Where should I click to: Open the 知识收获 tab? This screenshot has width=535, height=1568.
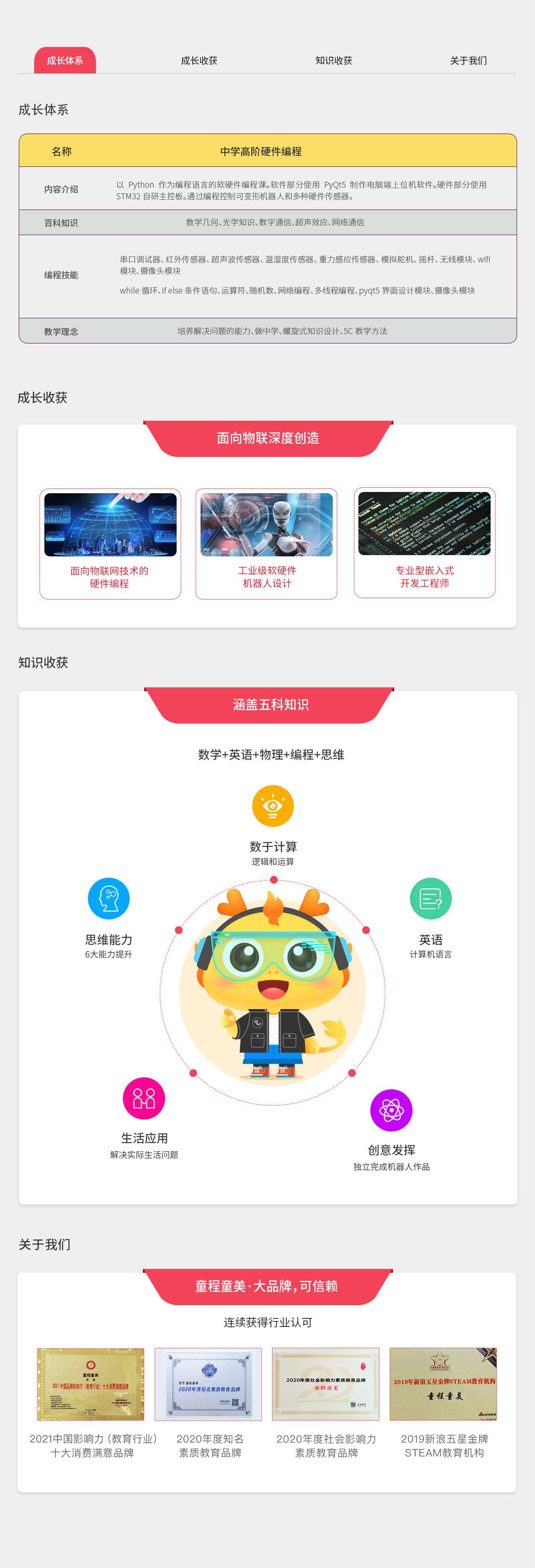pos(334,60)
